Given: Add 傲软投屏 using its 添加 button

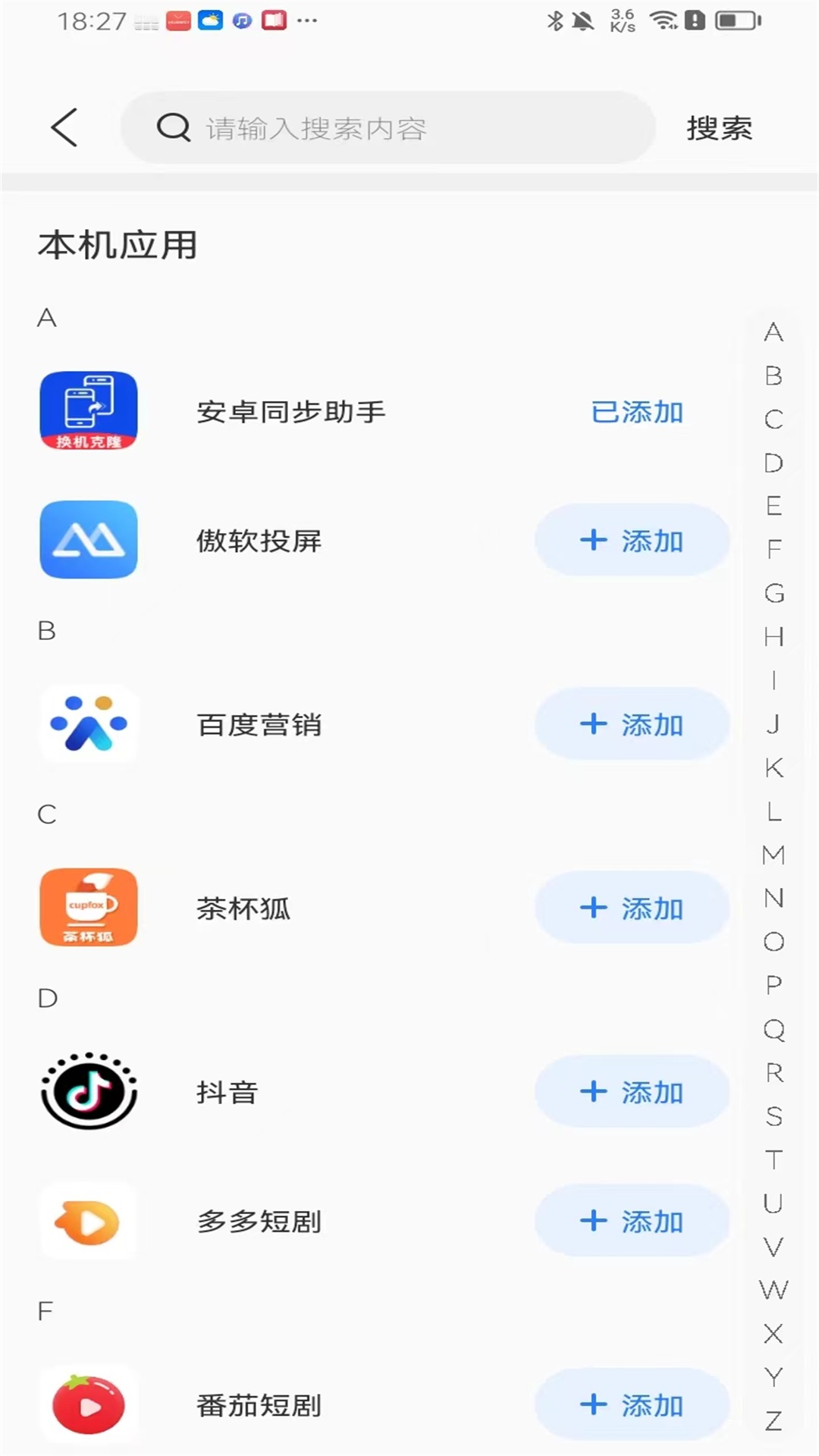Looking at the screenshot, I should pyautogui.click(x=632, y=540).
